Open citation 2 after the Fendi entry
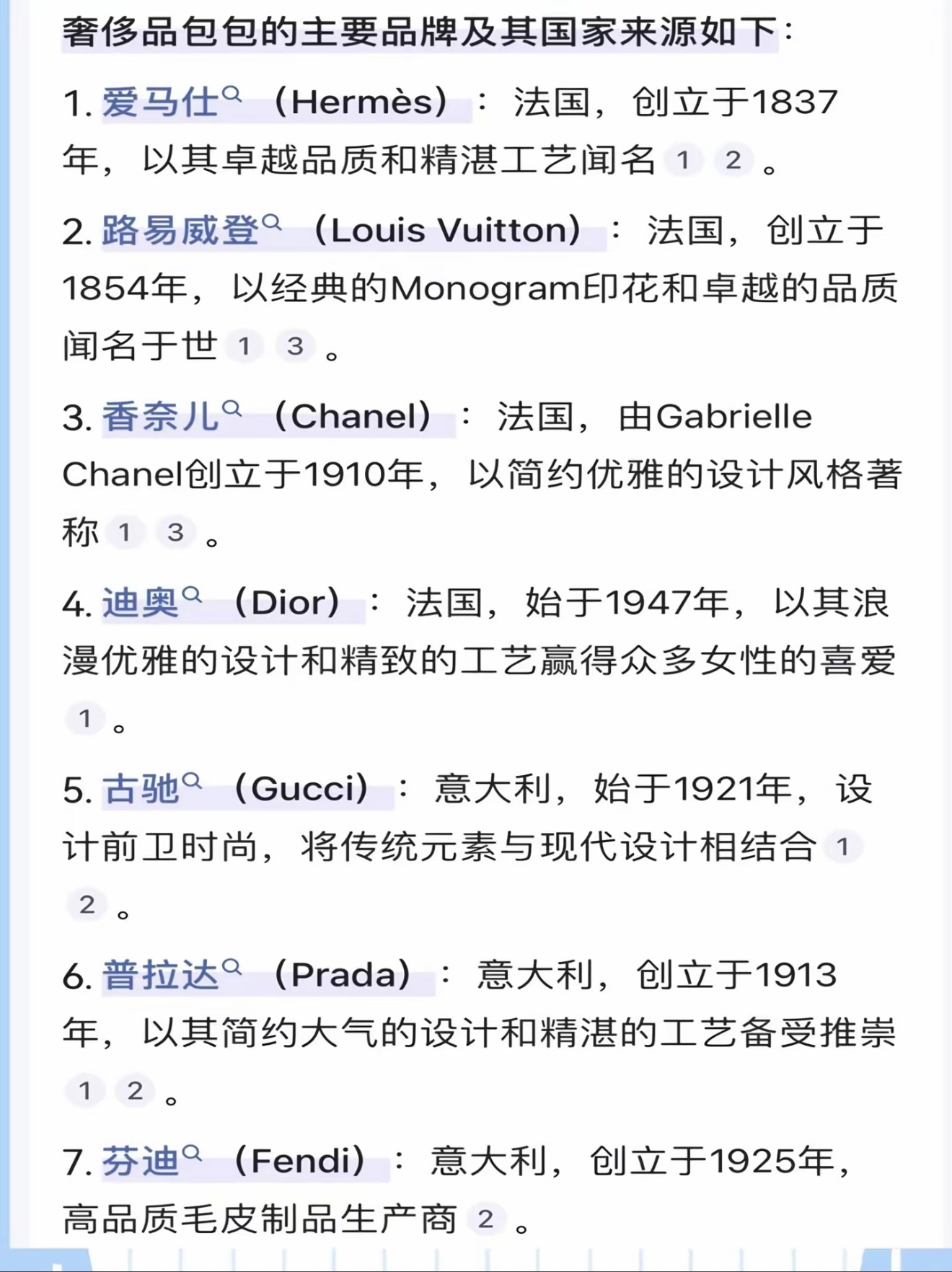The width and height of the screenshot is (952, 1272). tap(485, 1219)
